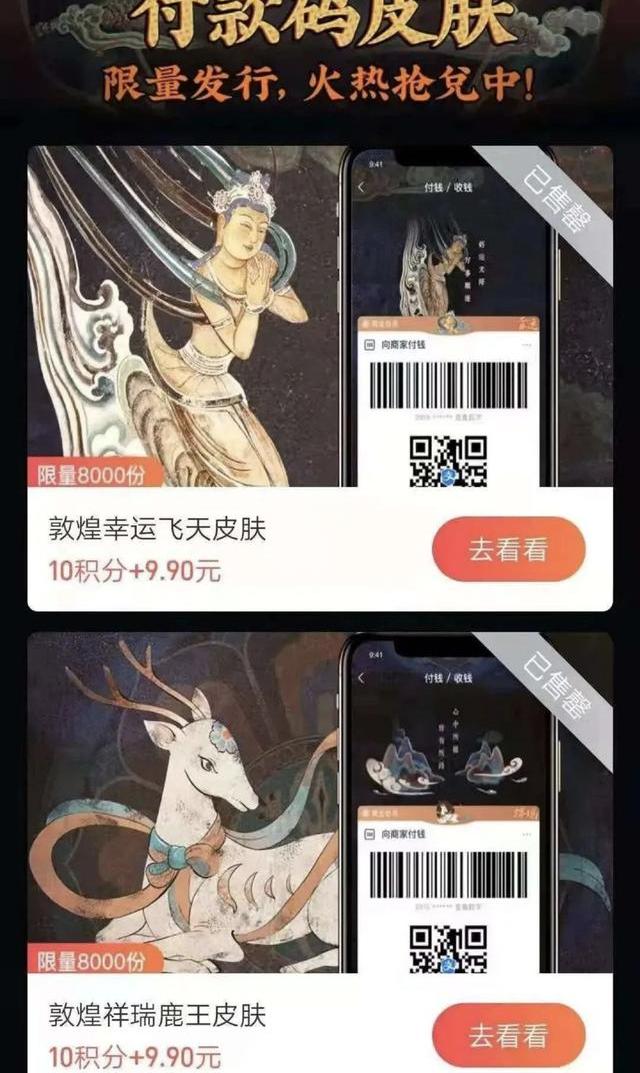
Task: Tap 去看看 for 敦煌祥瑞鹿王皮肤
Action: pyautogui.click(x=508, y=1034)
